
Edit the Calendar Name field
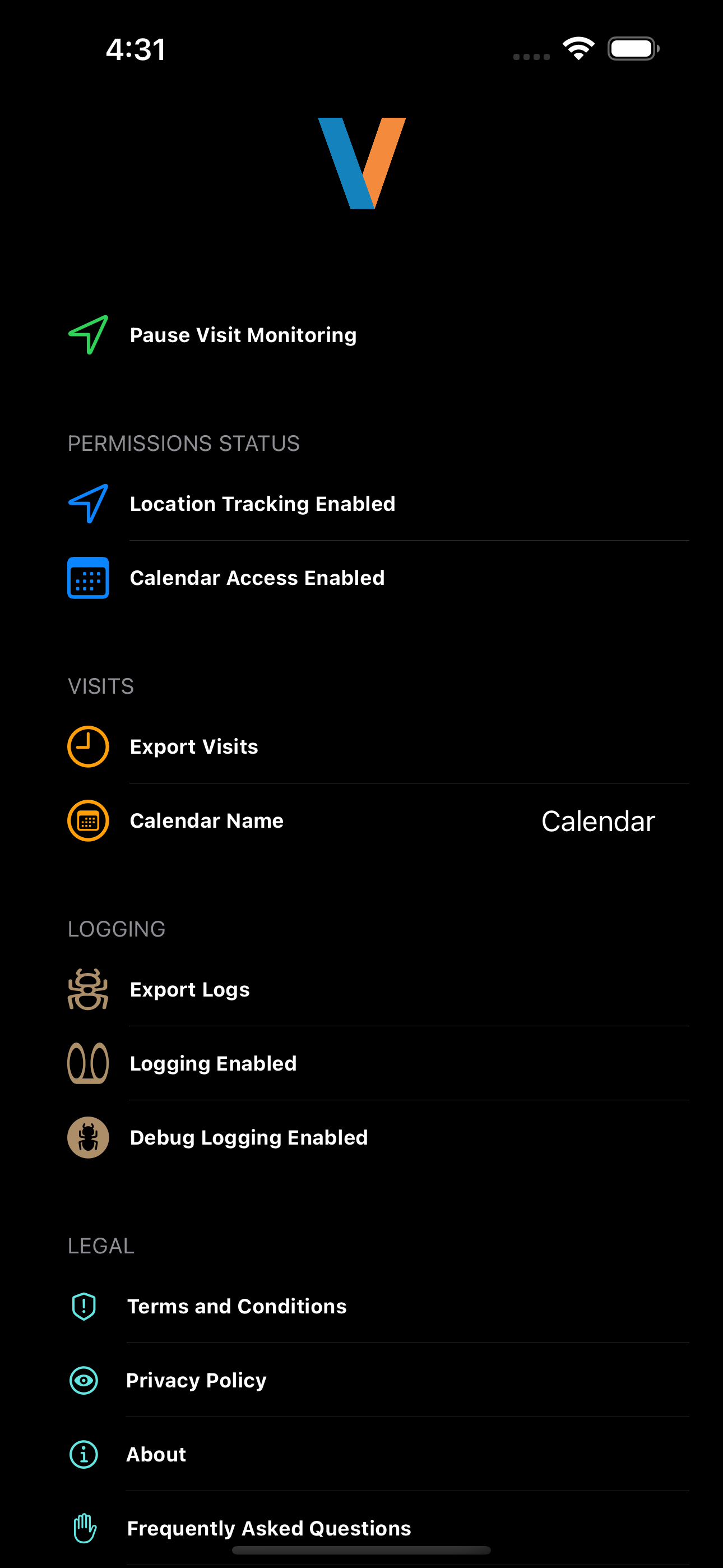click(x=597, y=821)
